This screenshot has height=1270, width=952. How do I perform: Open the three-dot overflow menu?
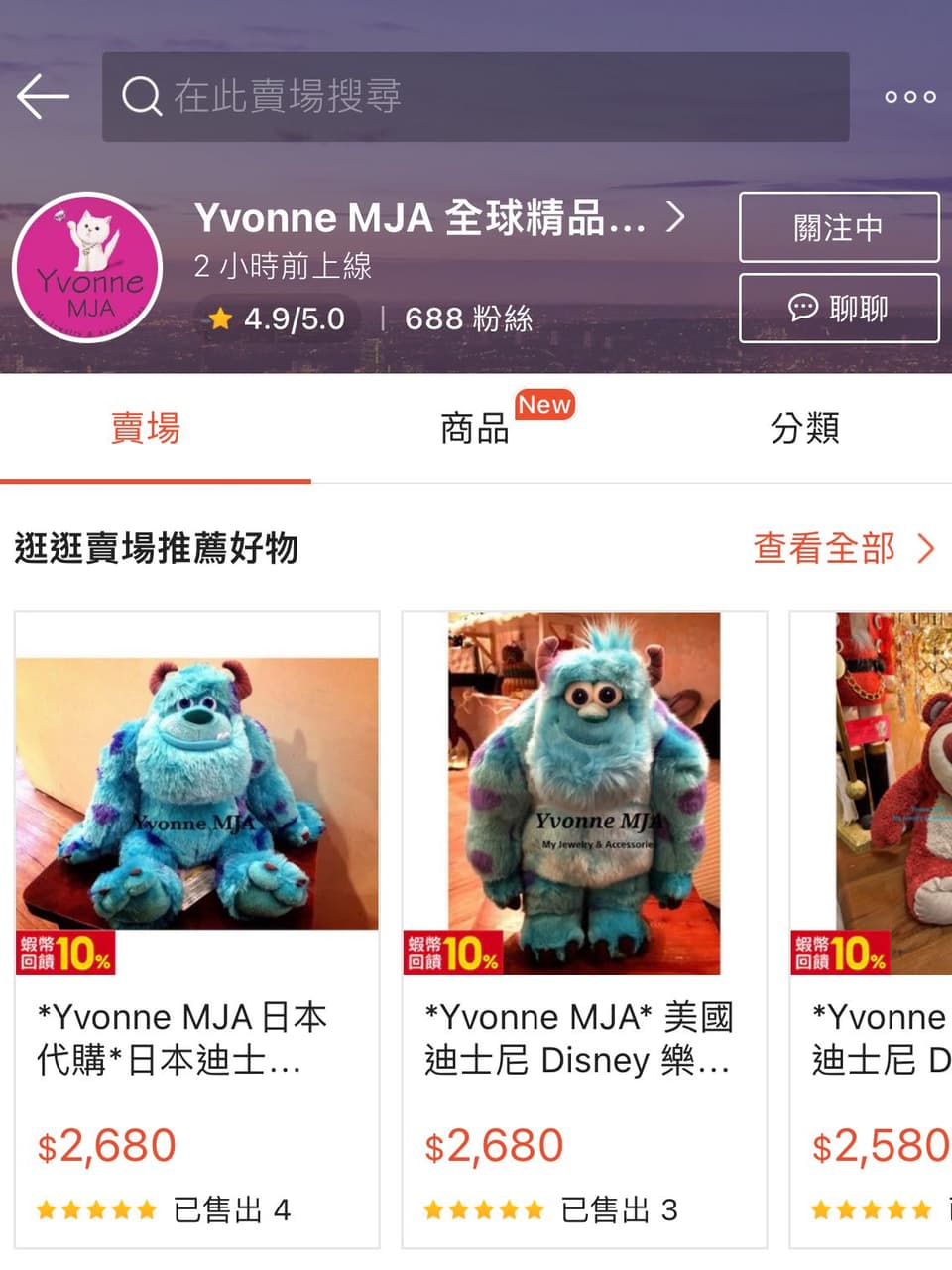point(909,96)
